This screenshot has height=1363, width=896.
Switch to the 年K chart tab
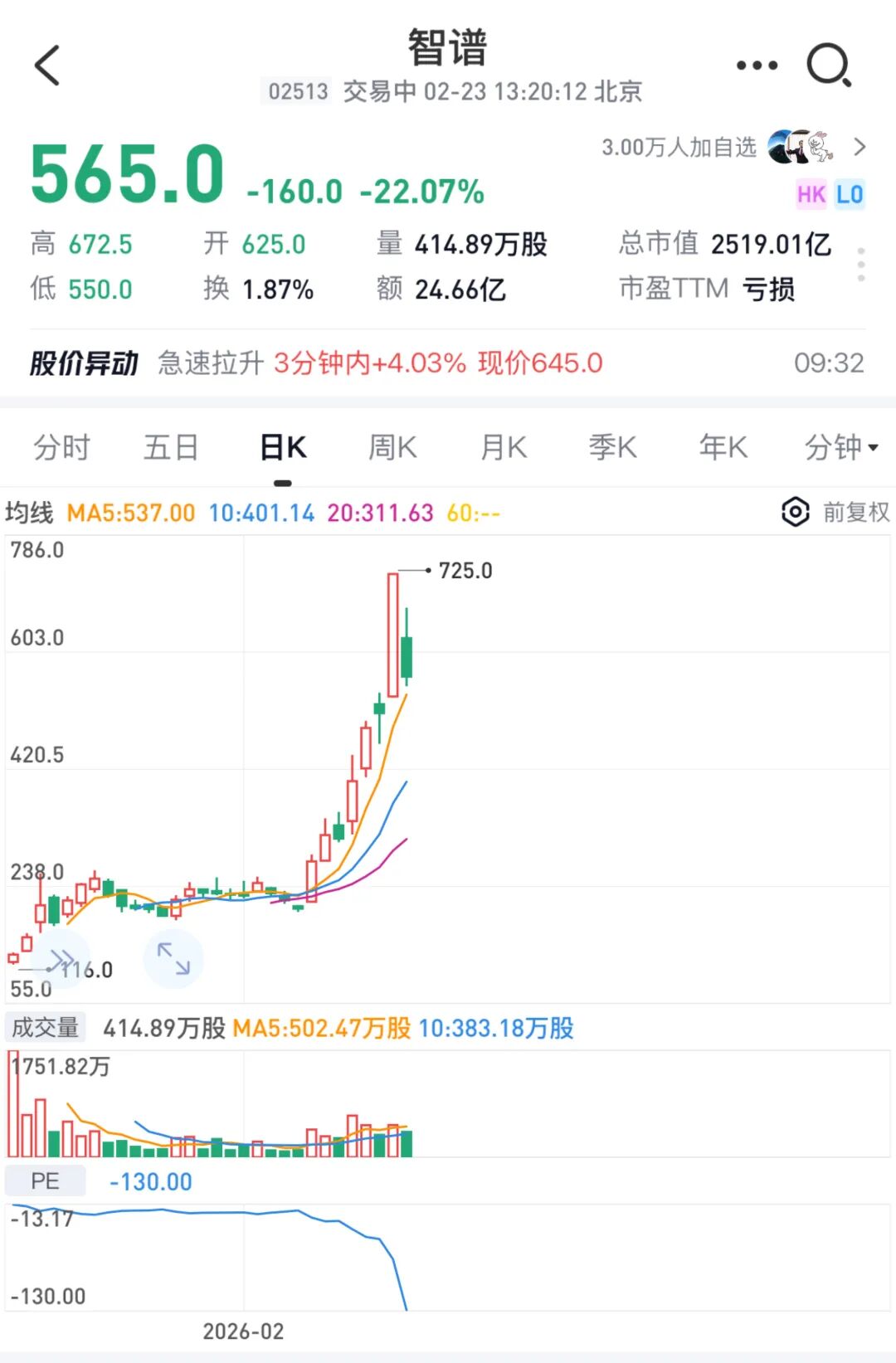click(x=723, y=448)
